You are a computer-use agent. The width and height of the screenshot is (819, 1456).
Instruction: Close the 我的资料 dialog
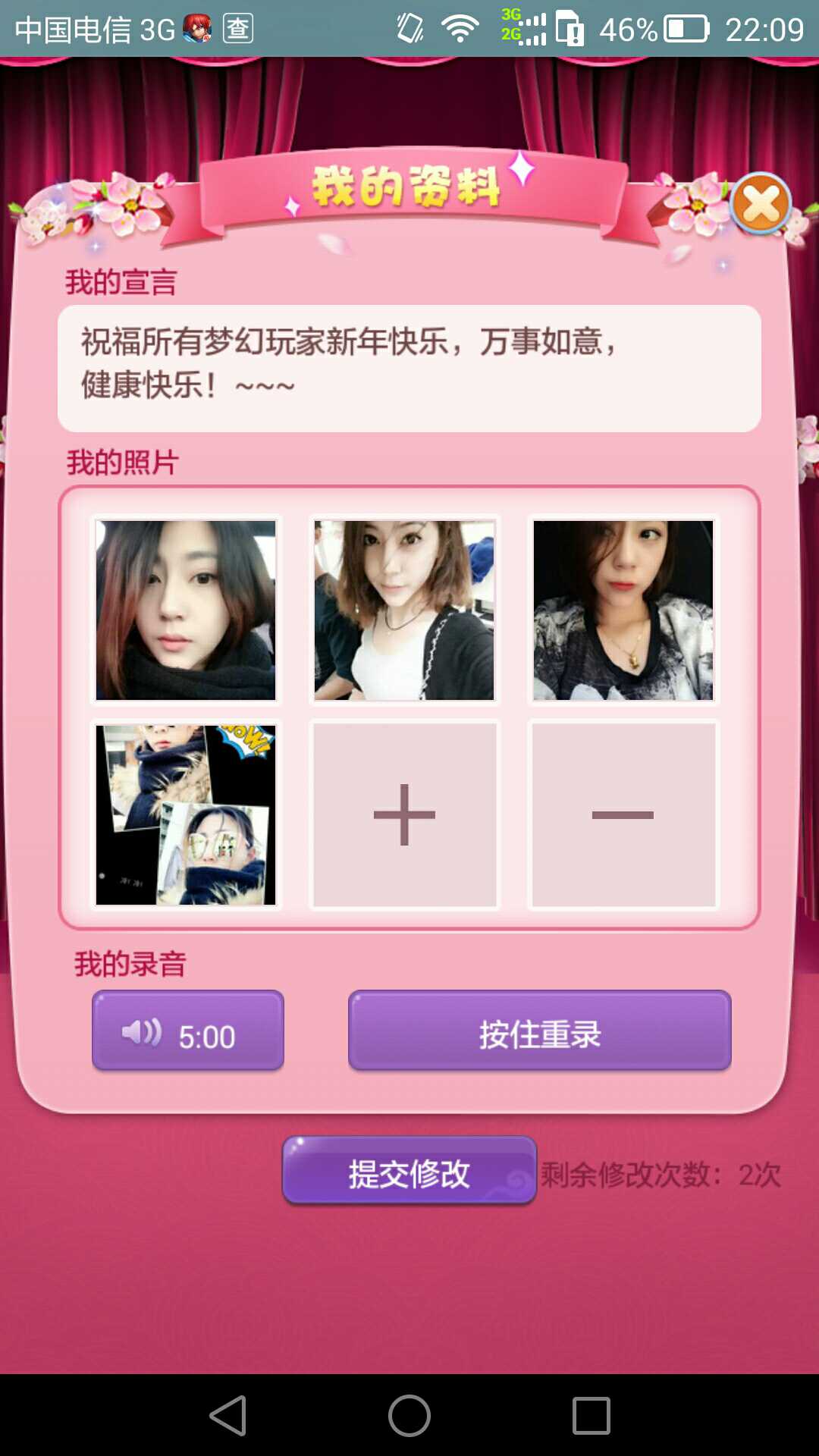tap(761, 203)
